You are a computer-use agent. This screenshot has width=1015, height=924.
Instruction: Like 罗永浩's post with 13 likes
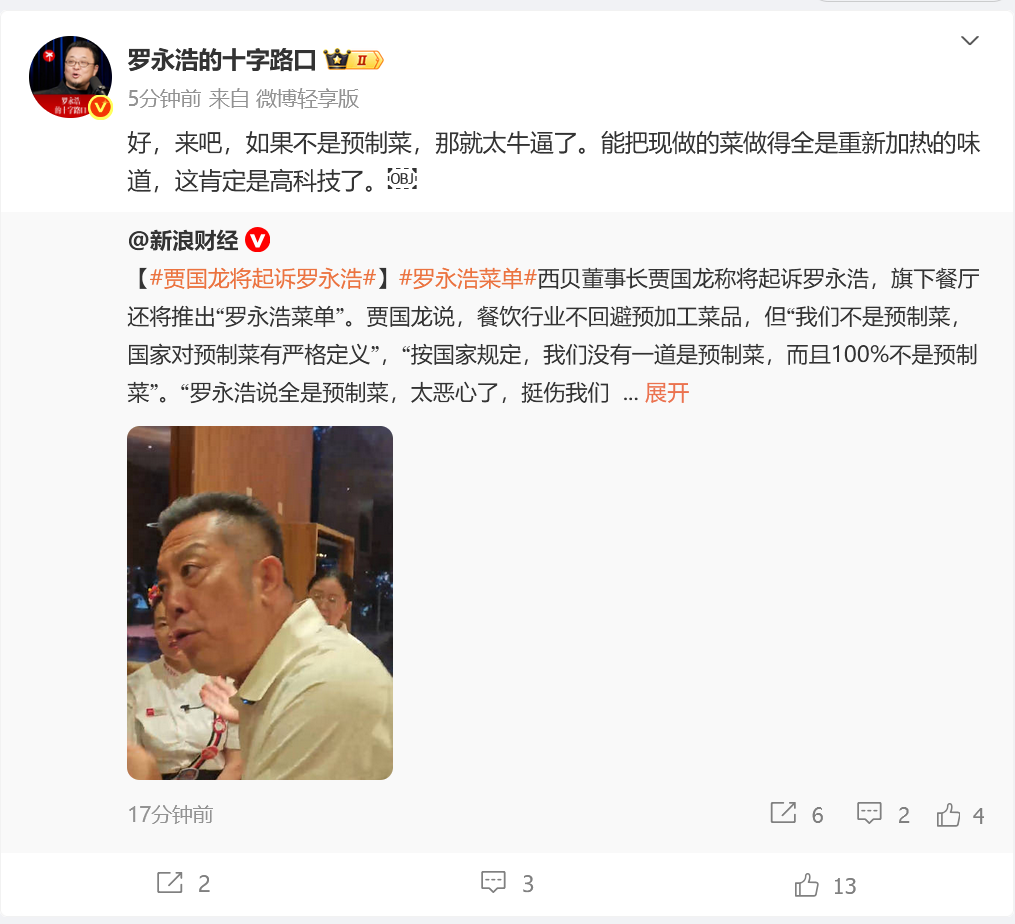[x=825, y=885]
